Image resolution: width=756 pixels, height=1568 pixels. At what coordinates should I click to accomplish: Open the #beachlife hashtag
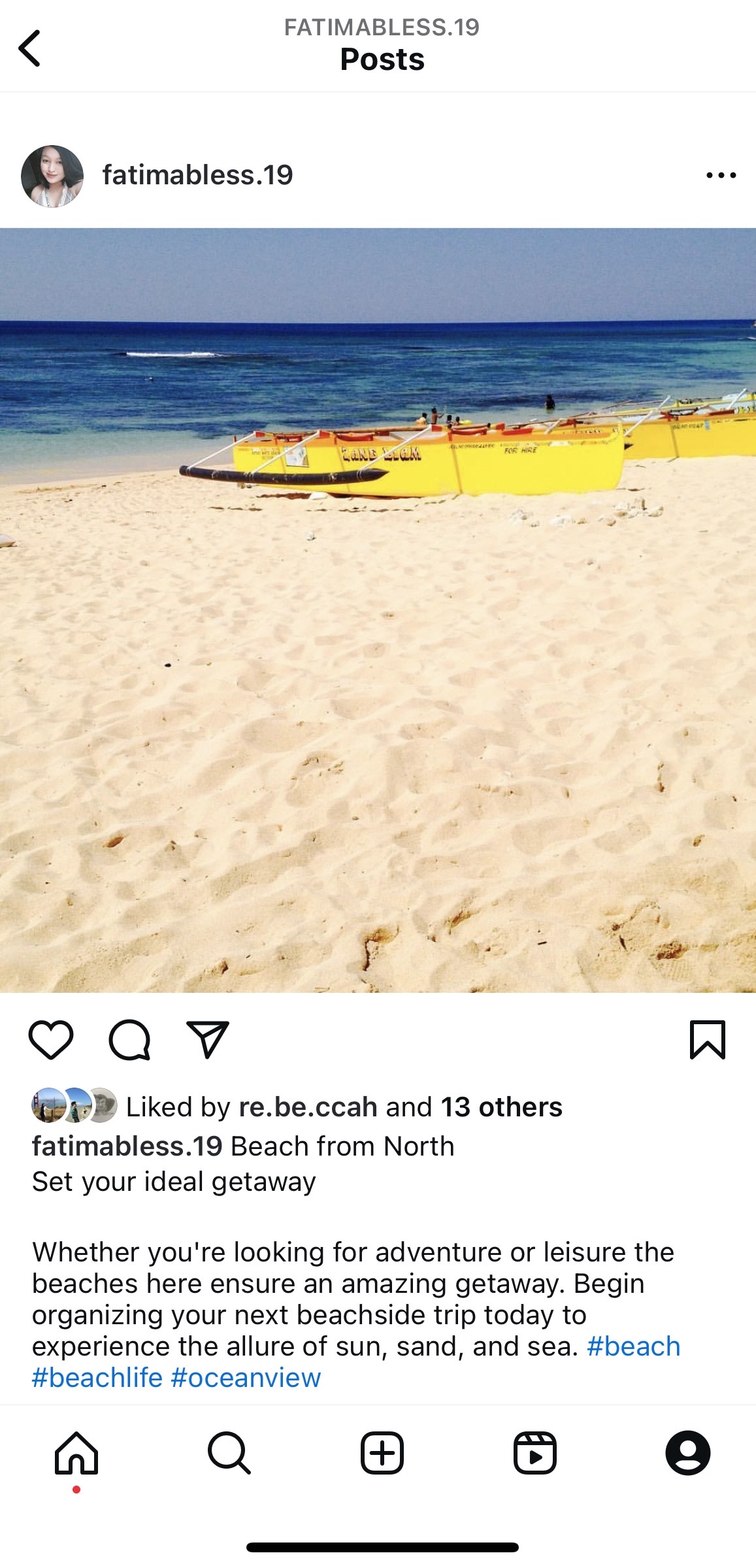(x=97, y=1378)
